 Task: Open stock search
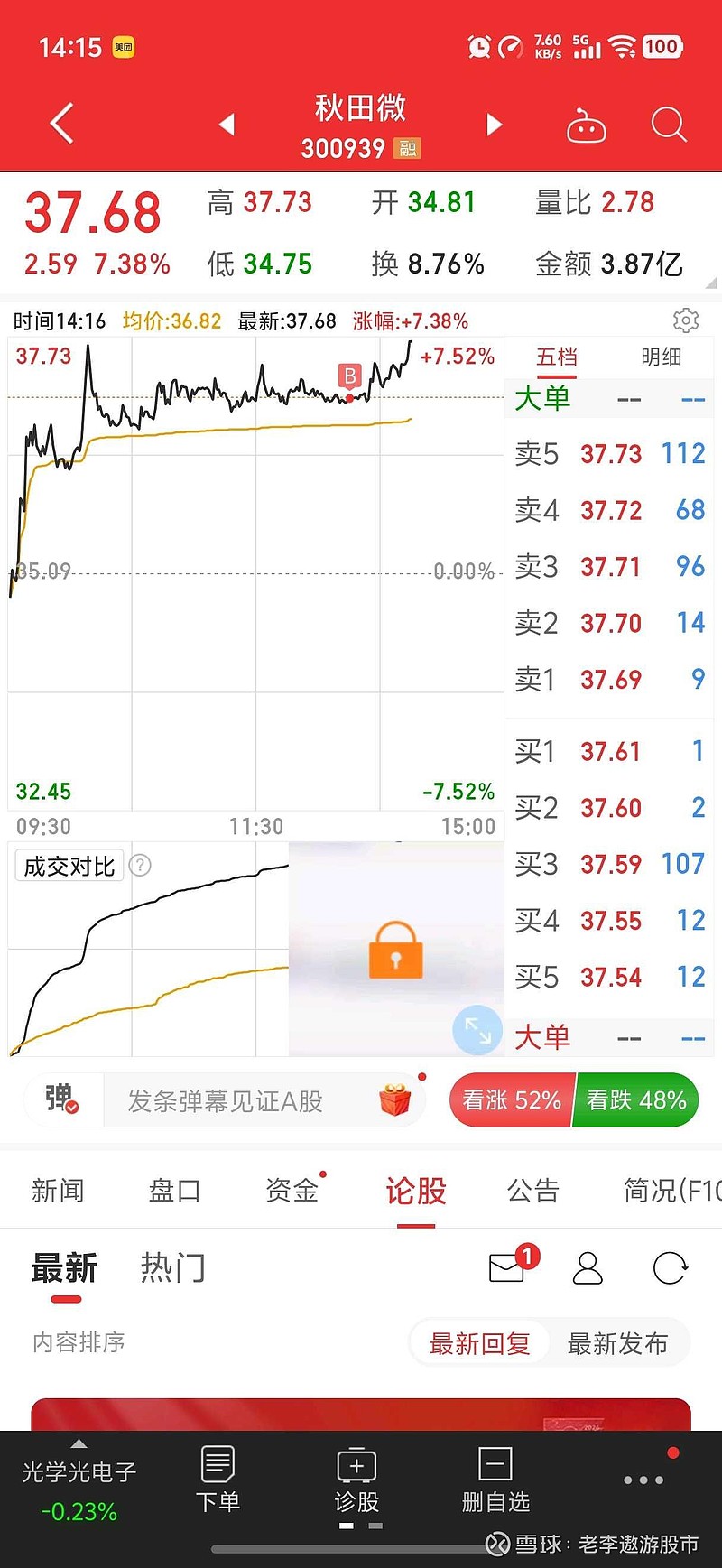[669, 125]
